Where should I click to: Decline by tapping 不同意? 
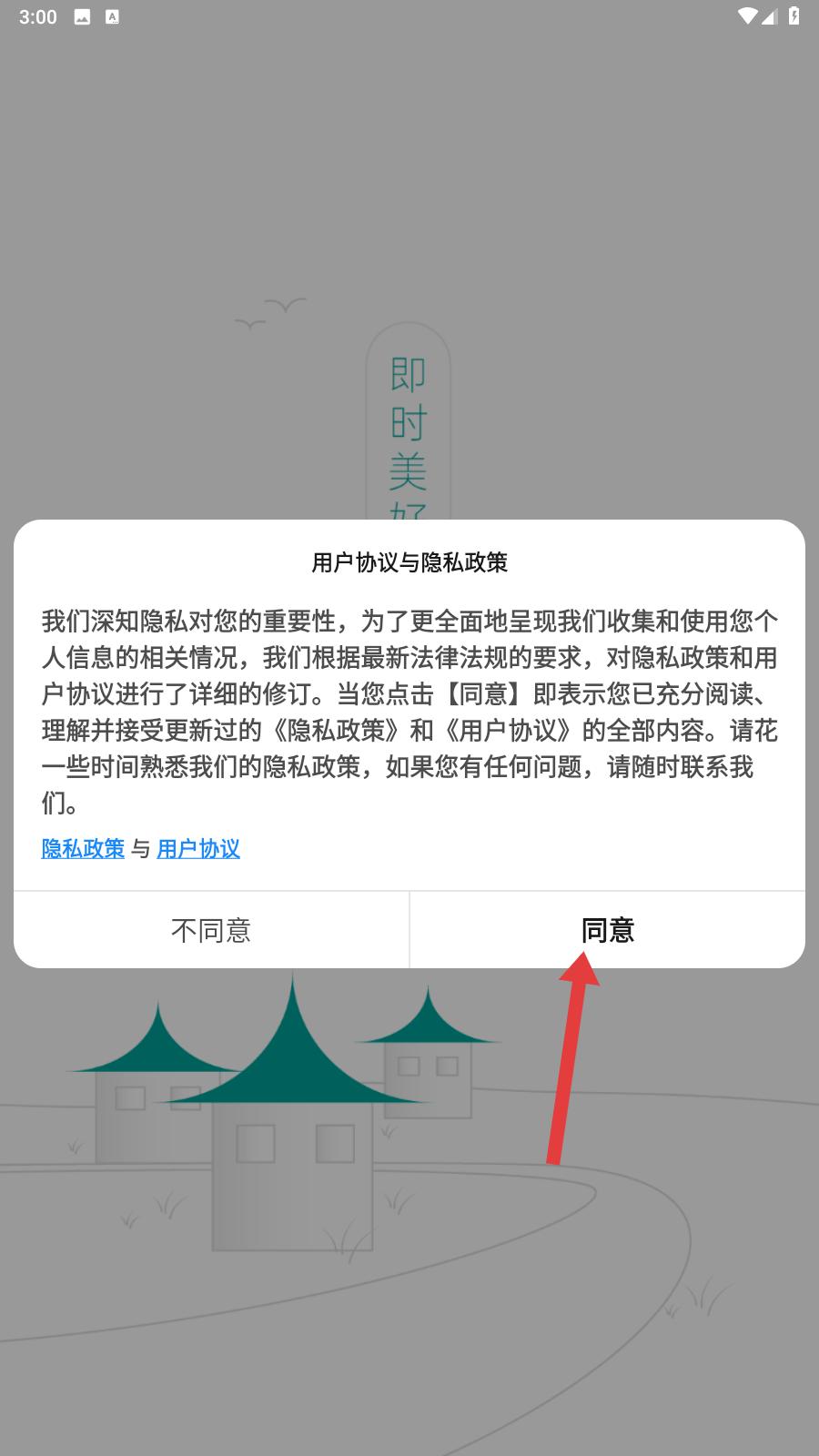point(211,930)
